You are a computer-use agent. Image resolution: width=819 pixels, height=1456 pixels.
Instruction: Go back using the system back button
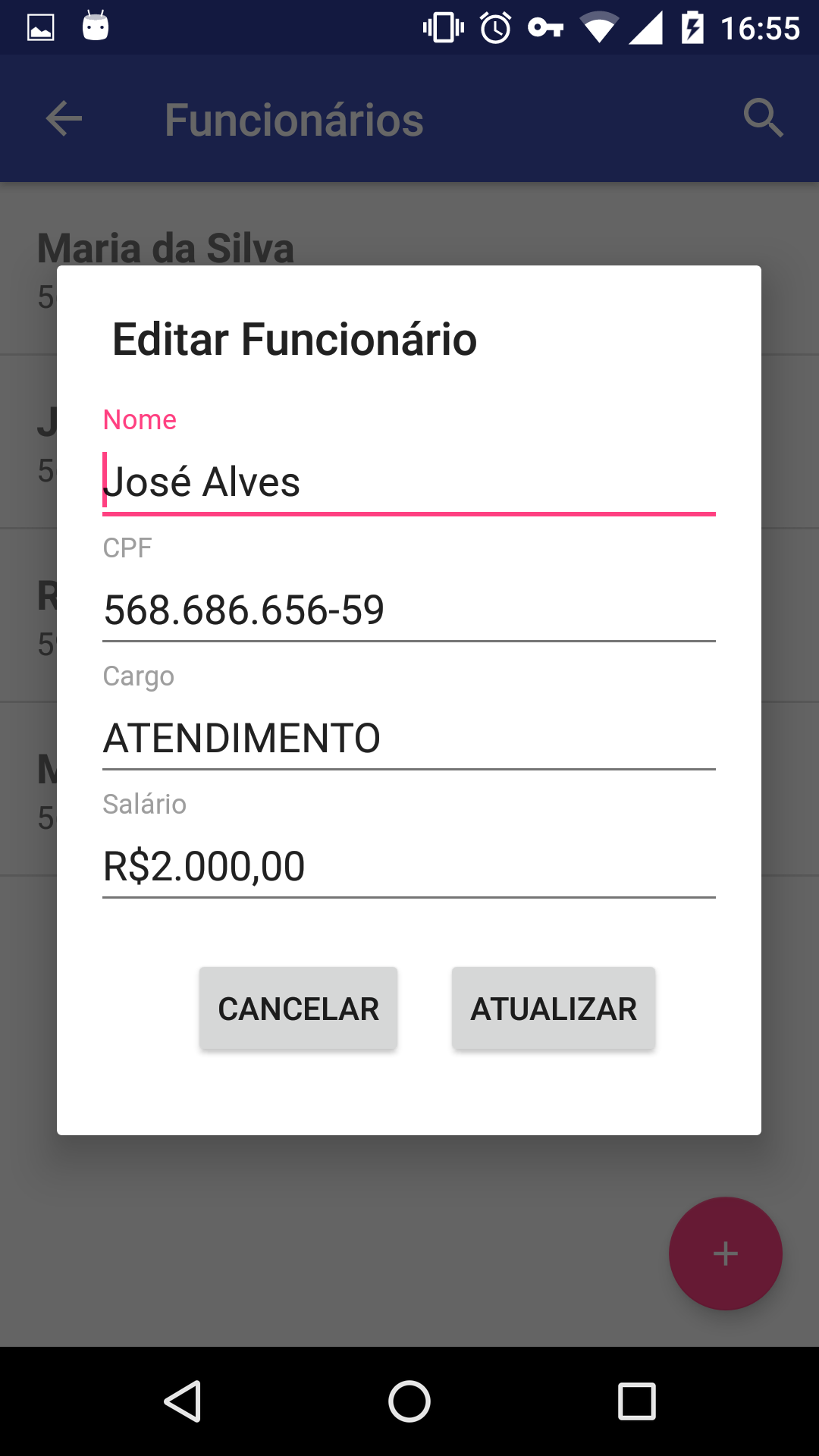[183, 1401]
